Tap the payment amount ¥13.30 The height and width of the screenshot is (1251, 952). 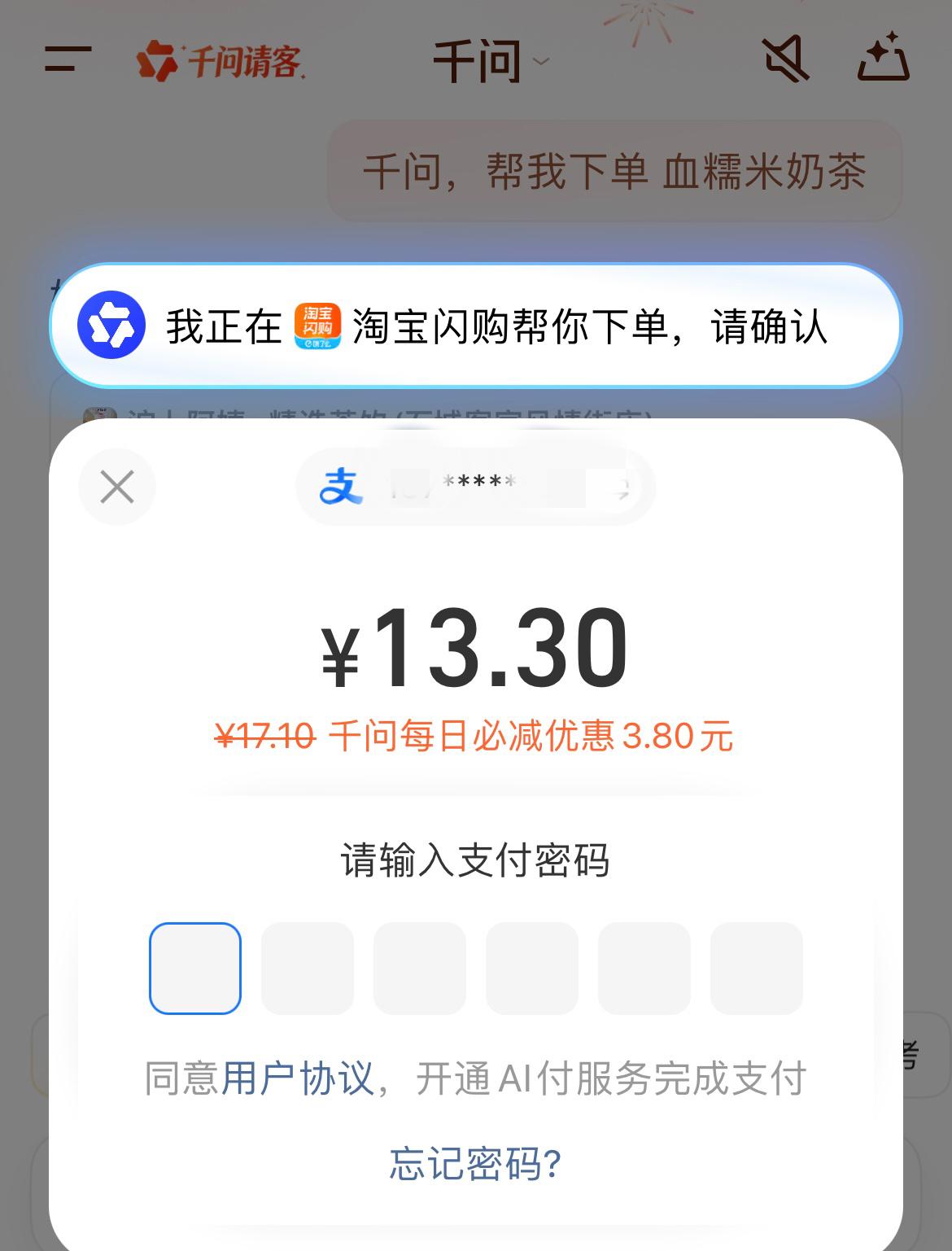tap(474, 647)
